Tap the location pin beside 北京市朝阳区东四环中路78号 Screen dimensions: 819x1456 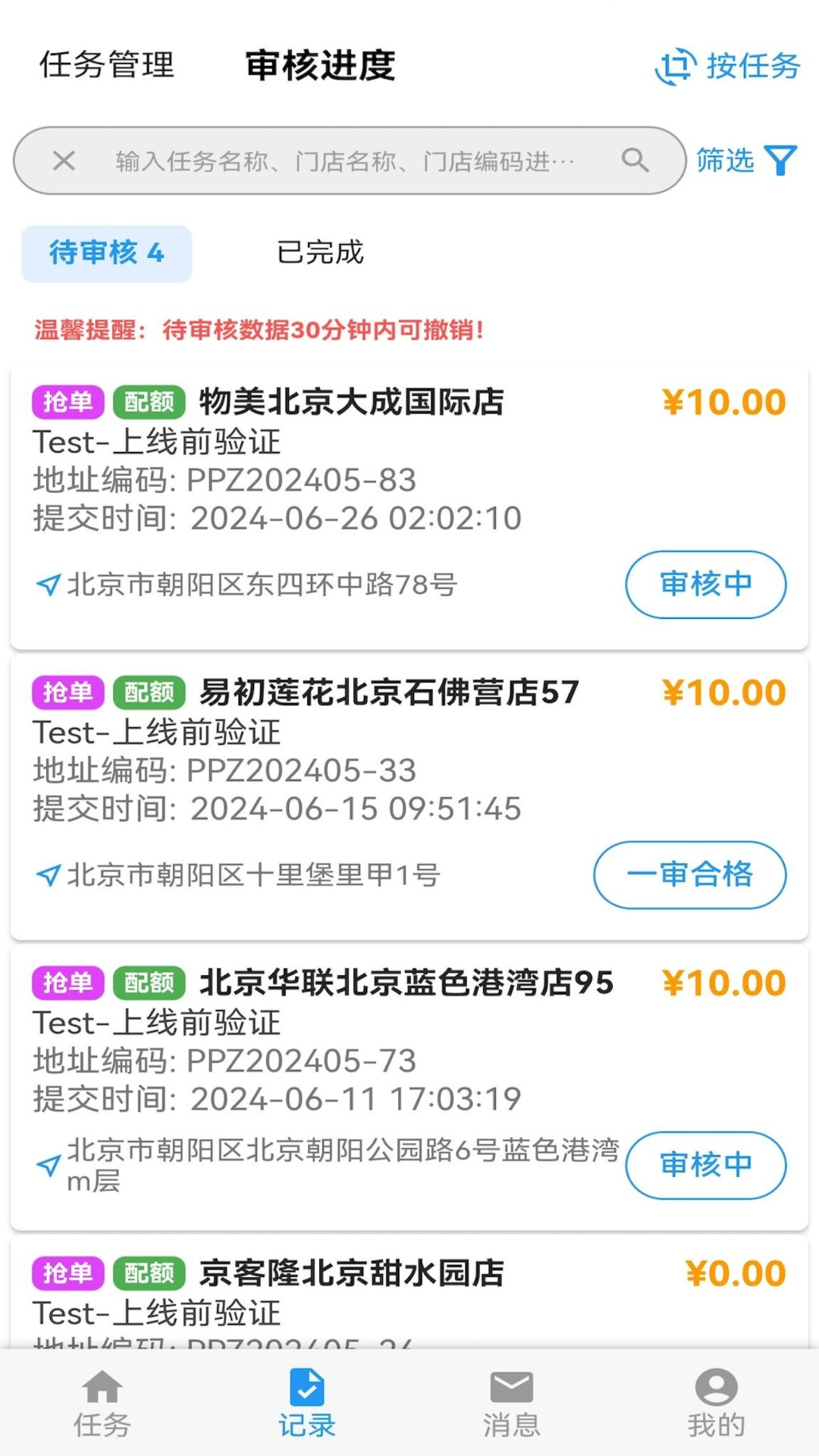click(x=47, y=584)
